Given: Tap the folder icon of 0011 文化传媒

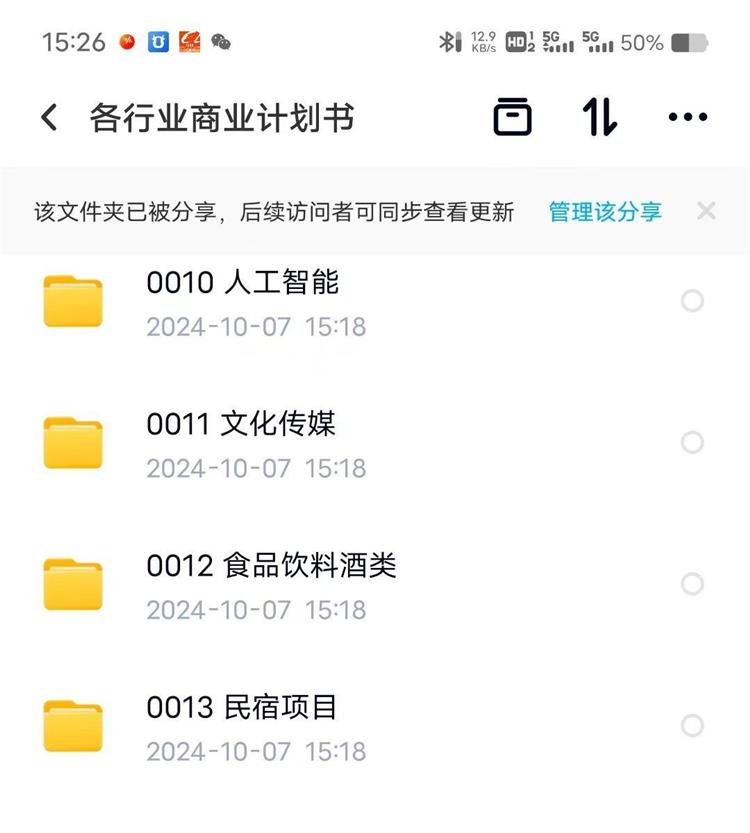Looking at the screenshot, I should point(73,443).
